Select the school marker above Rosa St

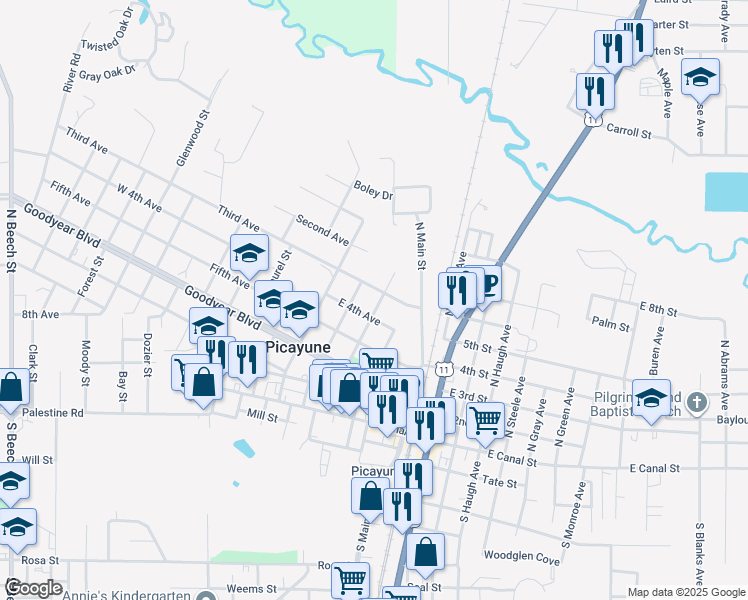18,529
